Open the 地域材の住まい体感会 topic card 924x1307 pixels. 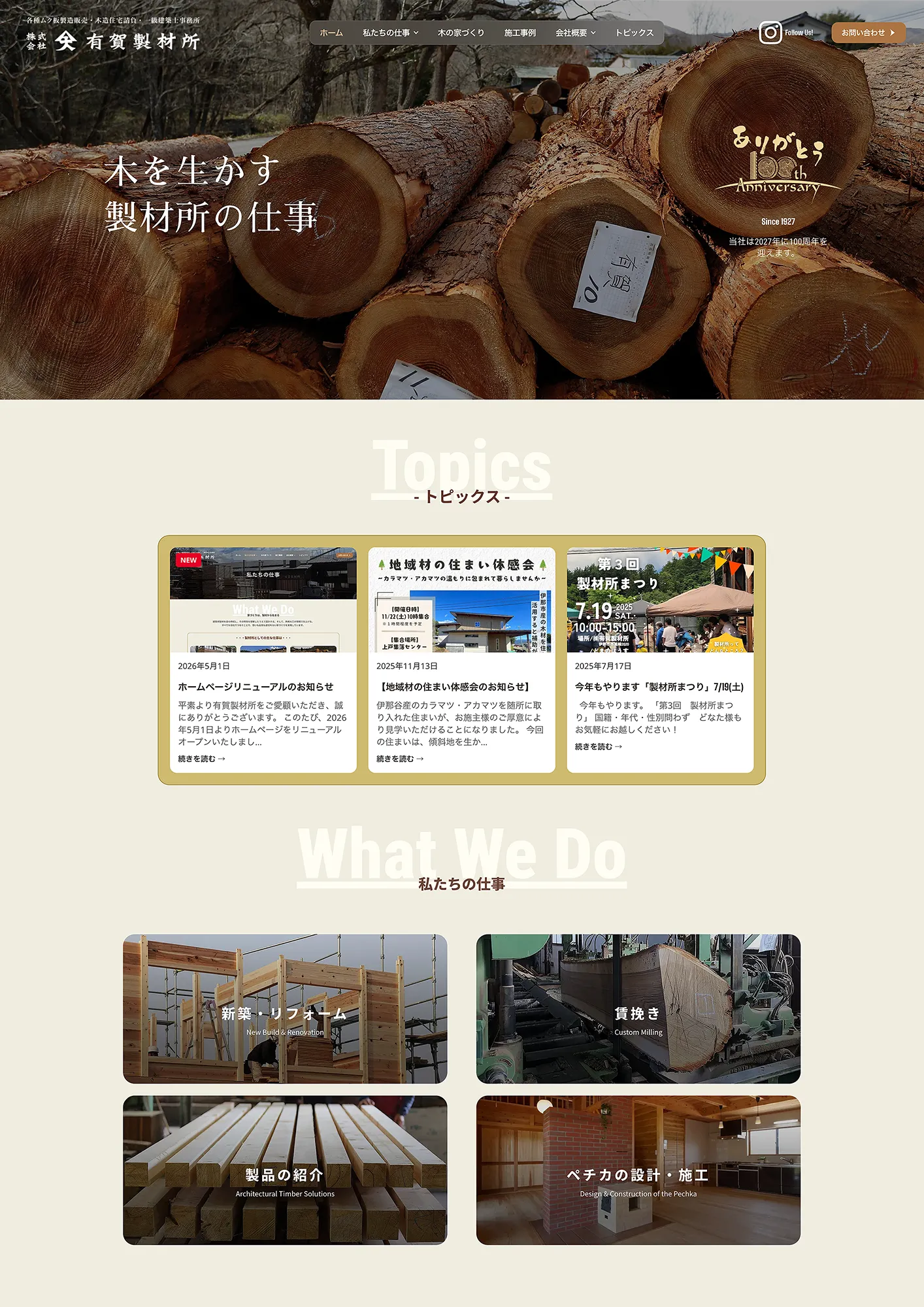(461, 660)
